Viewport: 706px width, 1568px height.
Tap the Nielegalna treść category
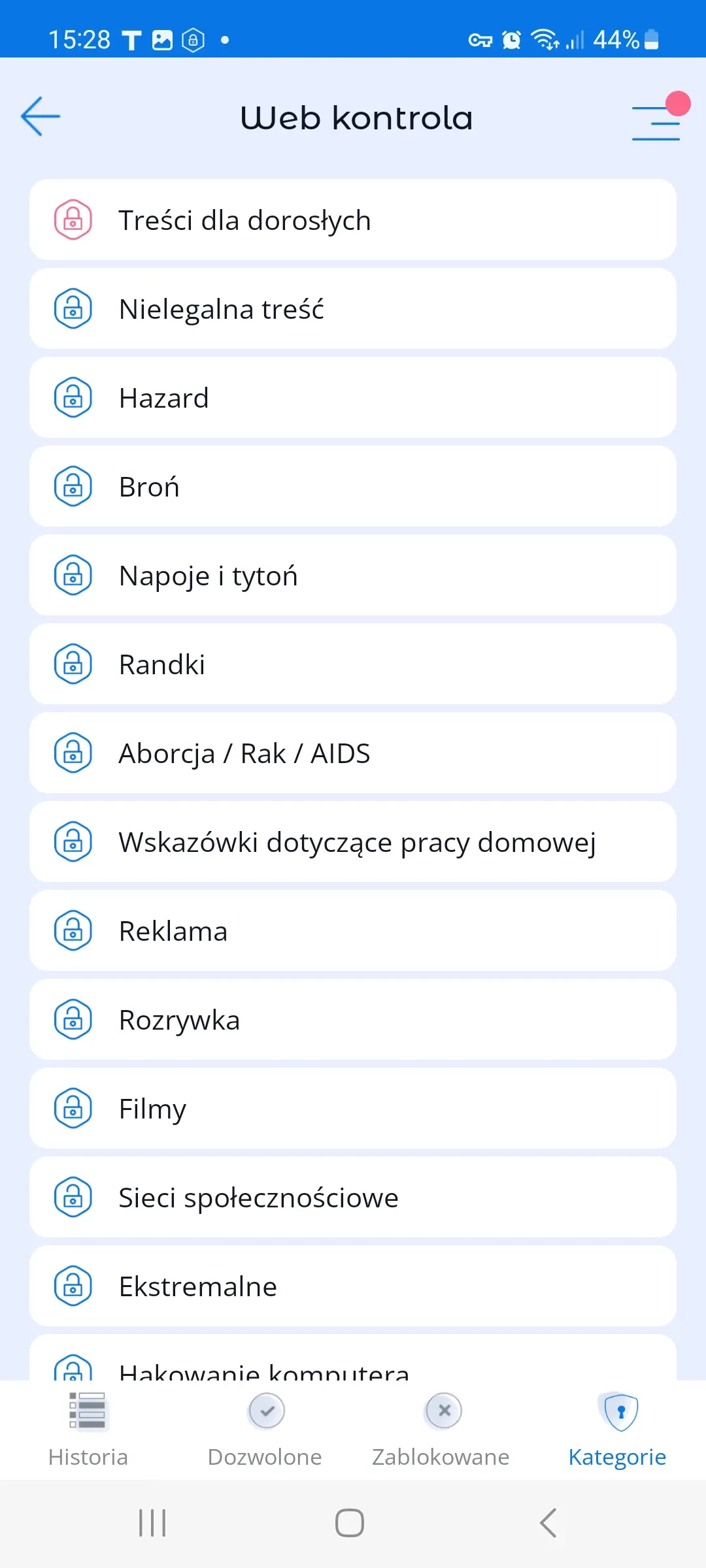click(x=353, y=309)
